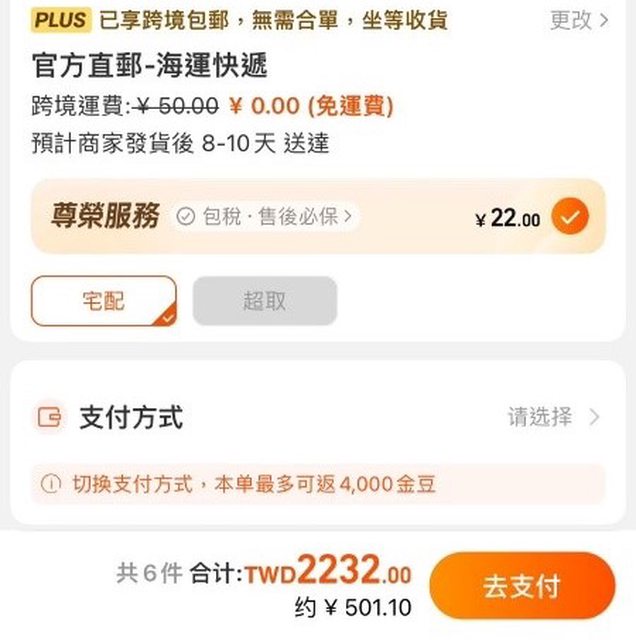This screenshot has width=636, height=640.
Task: Open 包稅·售後必保 service details
Action: coord(266,216)
